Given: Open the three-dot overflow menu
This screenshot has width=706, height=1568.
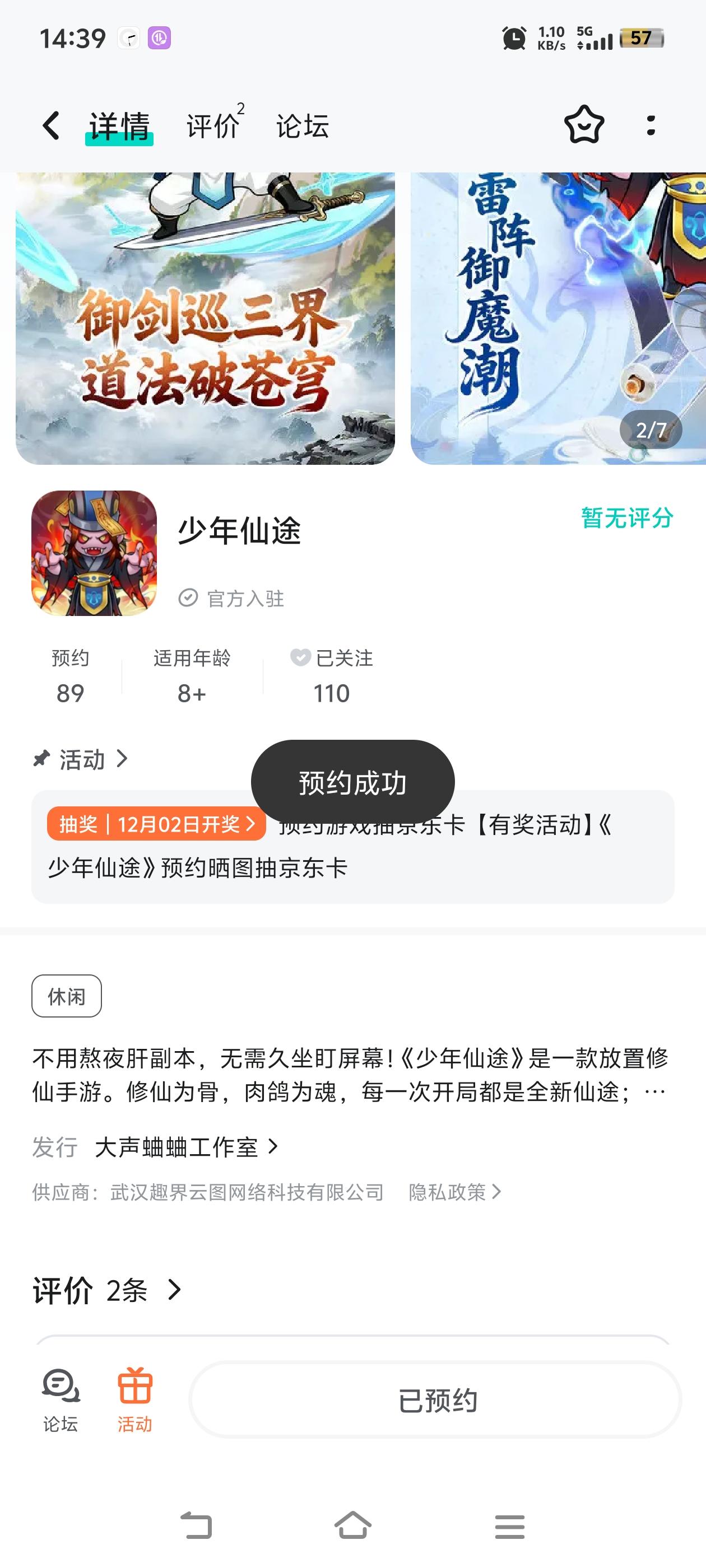Looking at the screenshot, I should click(x=651, y=125).
